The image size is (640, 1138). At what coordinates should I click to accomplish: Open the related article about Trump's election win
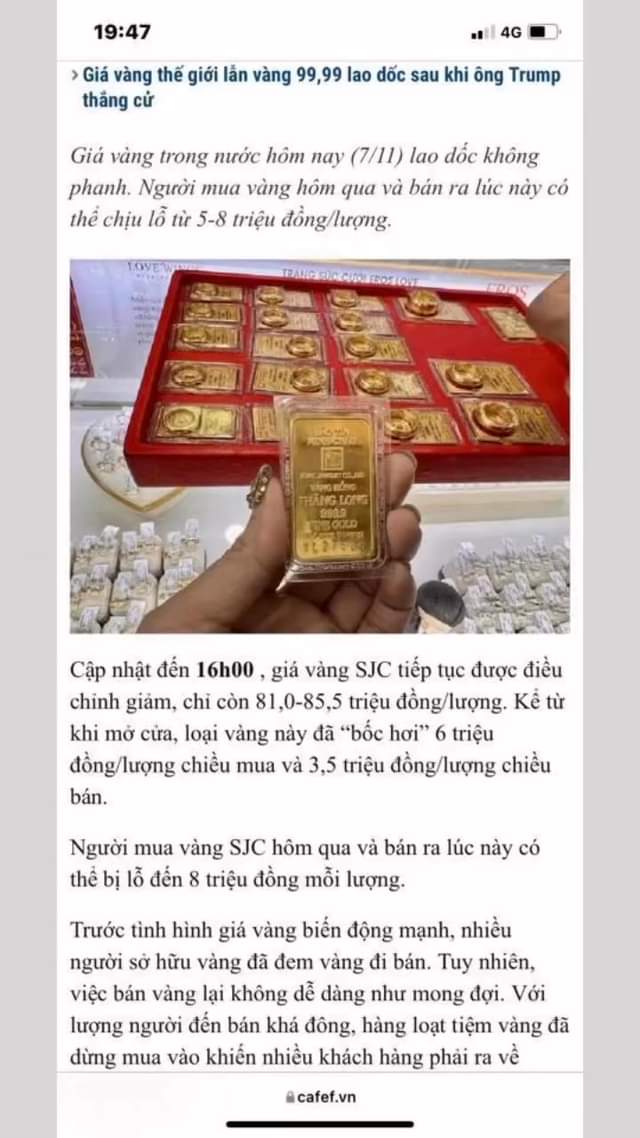320,87
